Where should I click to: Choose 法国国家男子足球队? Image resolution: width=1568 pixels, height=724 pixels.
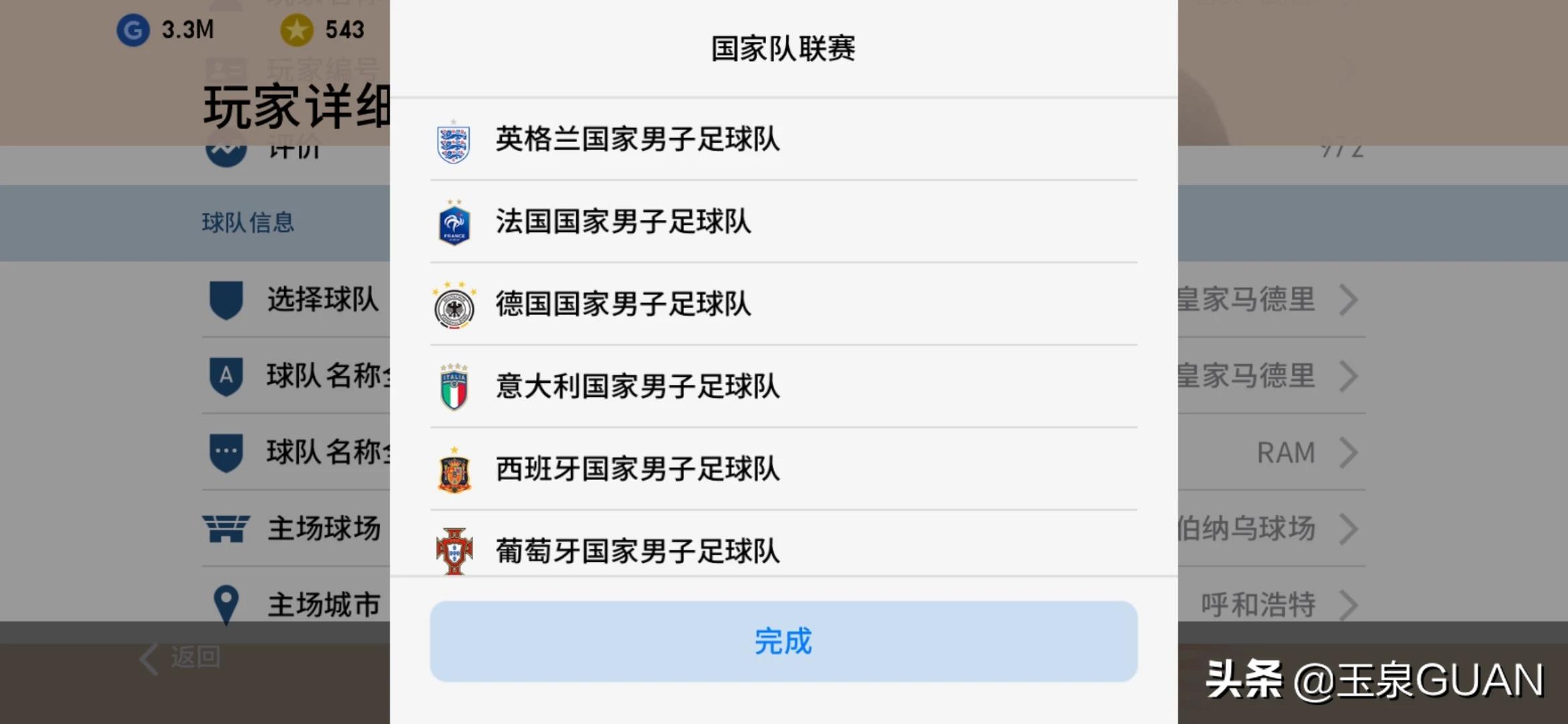pos(623,222)
